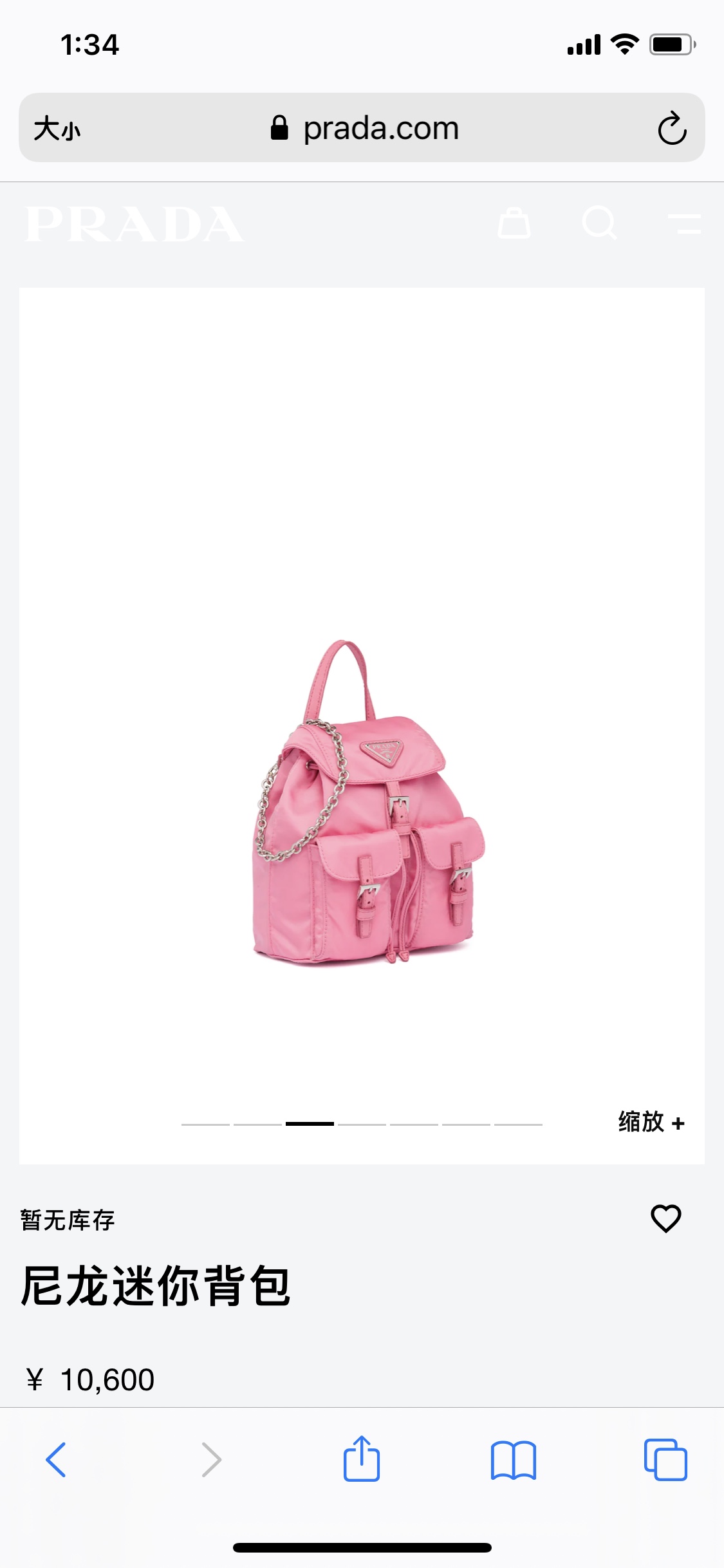
Task: Add backpack to wishlist with heart
Action: (x=665, y=1218)
